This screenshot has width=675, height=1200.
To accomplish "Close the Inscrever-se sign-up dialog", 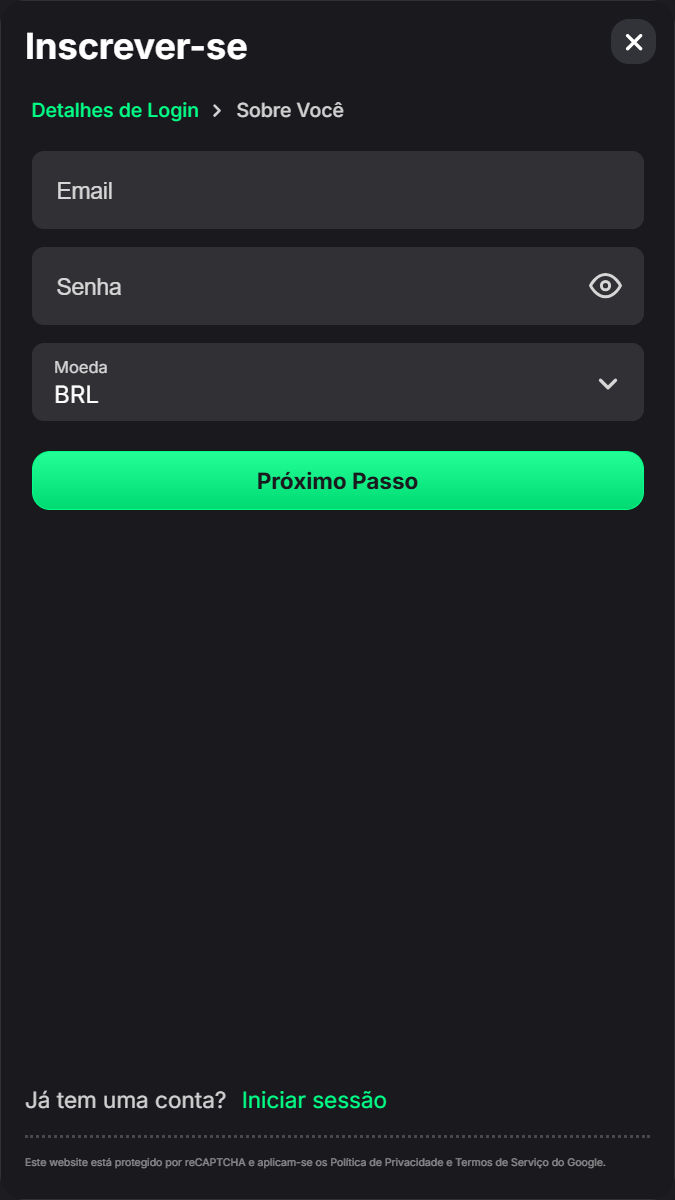I will click(x=633, y=42).
